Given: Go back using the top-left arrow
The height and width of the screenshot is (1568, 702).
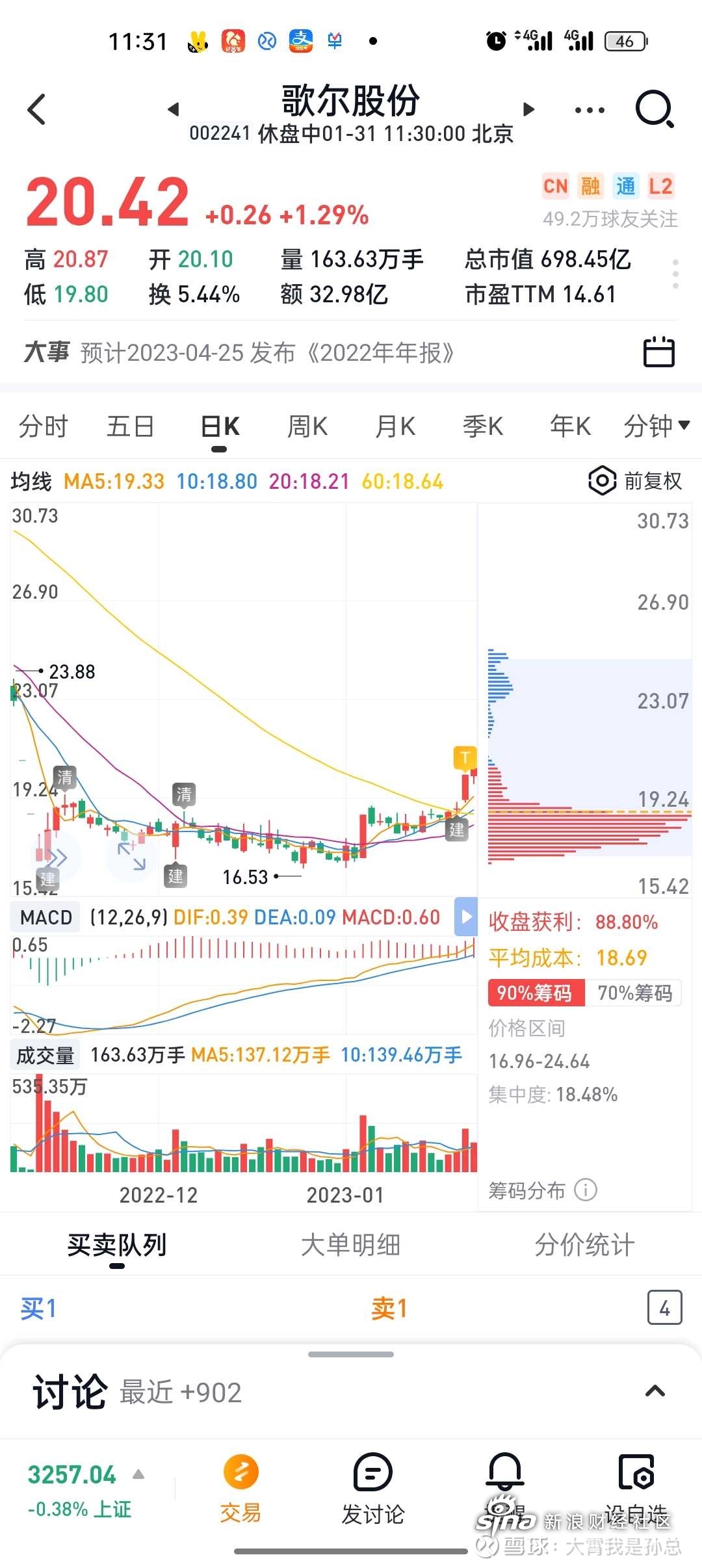Looking at the screenshot, I should 37,109.
